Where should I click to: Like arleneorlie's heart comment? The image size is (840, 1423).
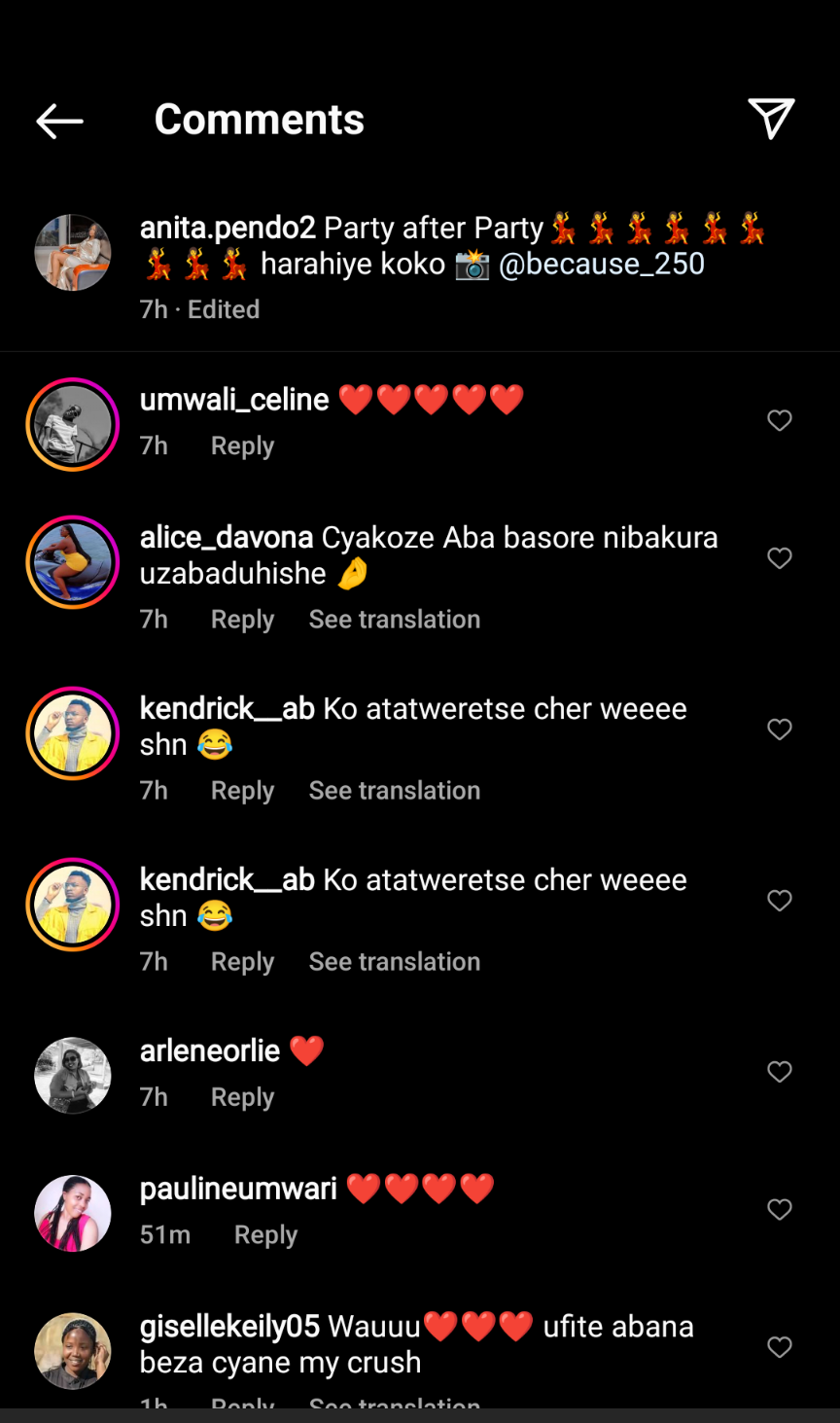pos(780,1072)
